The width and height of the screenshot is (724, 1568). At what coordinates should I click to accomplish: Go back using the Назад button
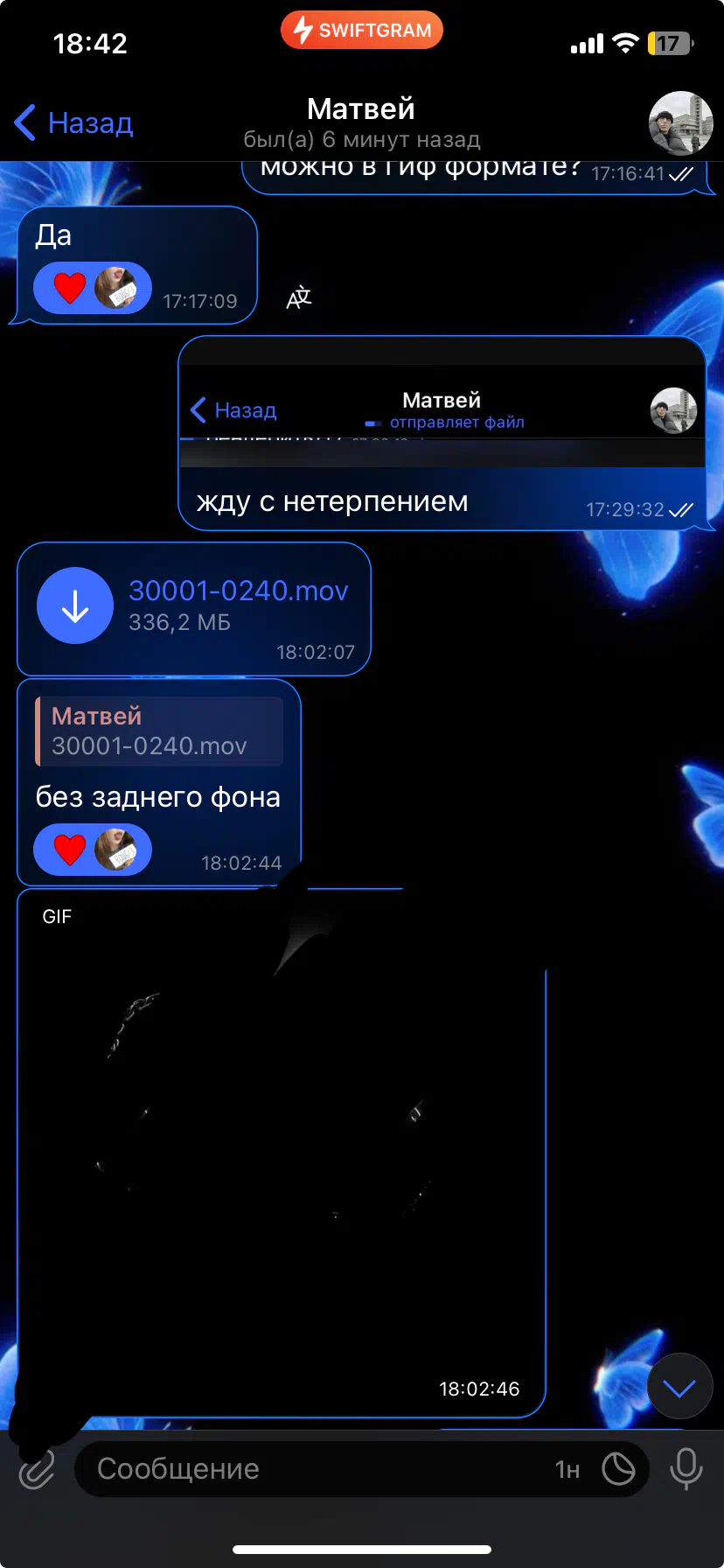[x=75, y=123]
